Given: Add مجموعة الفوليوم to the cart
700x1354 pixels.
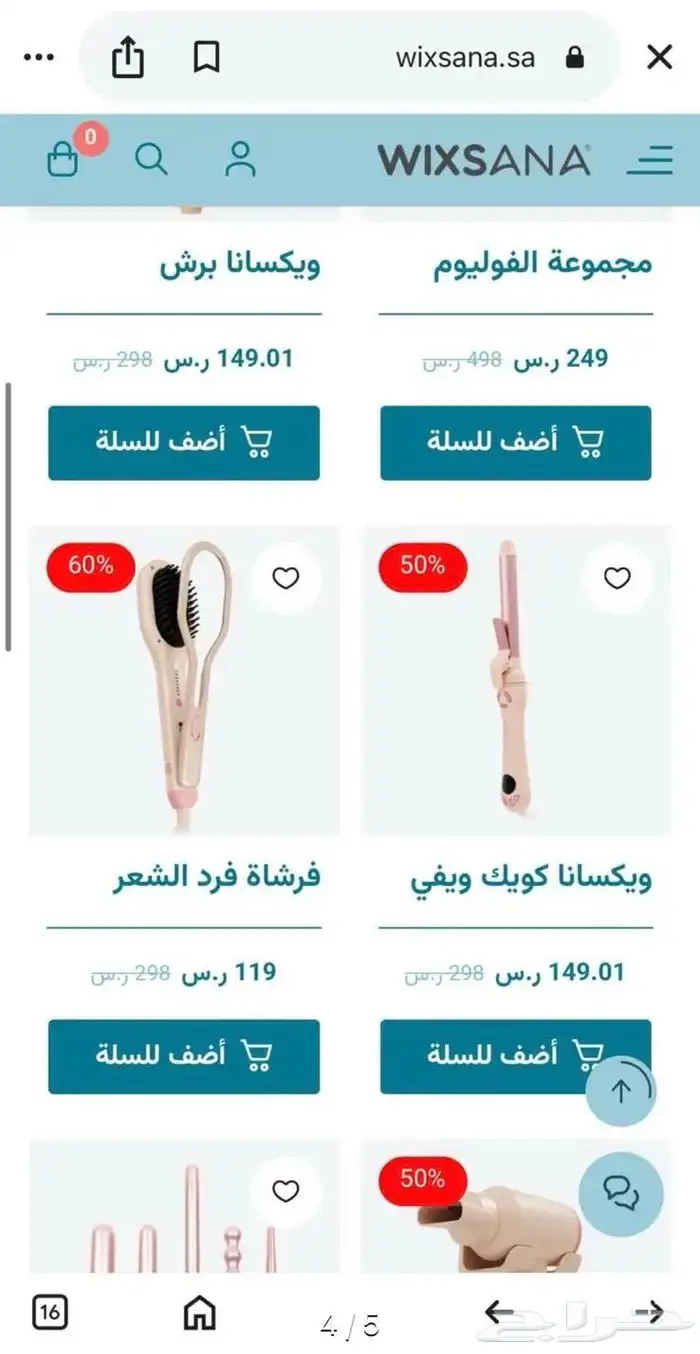Looking at the screenshot, I should 515,442.
